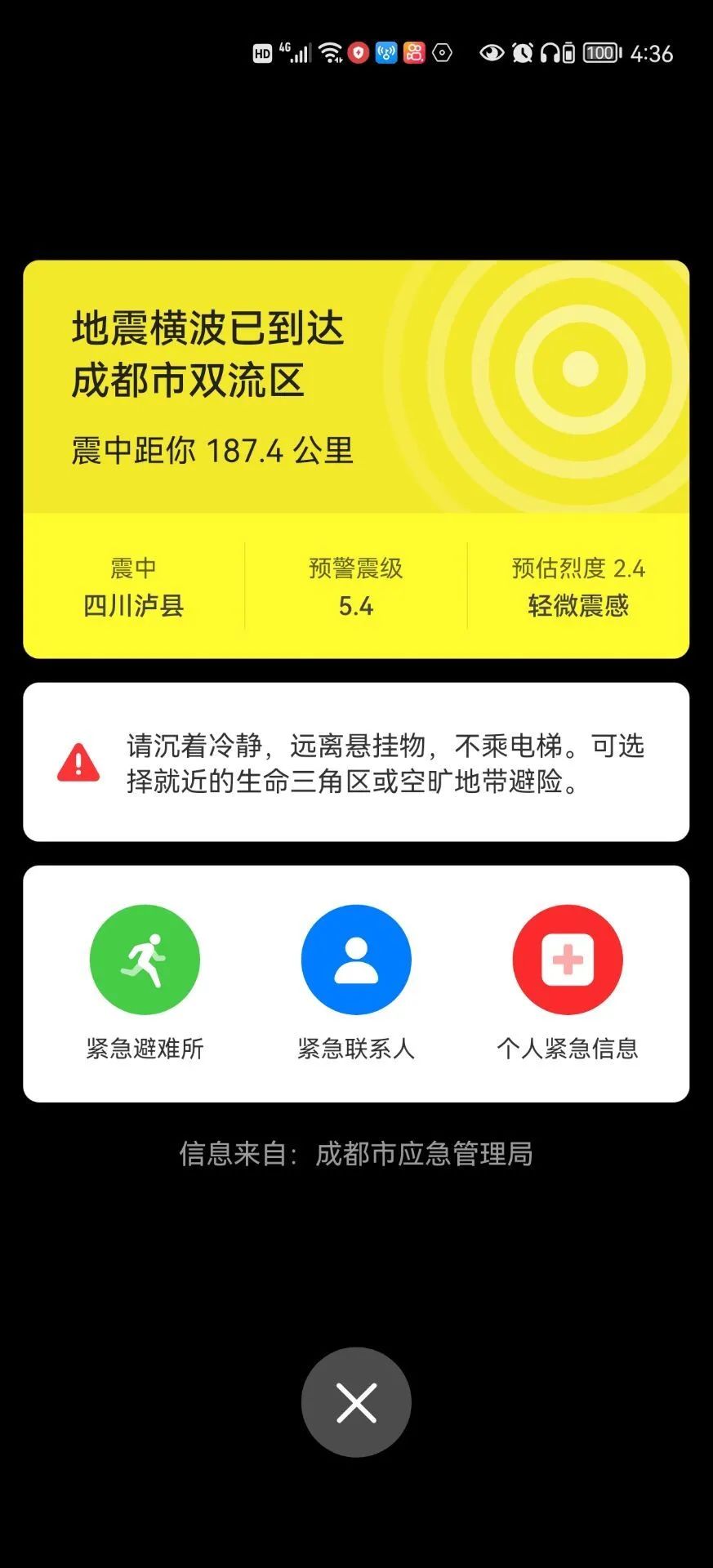This screenshot has width=713, height=1568.
Task: Open 紧急避难所 emergency shelter
Action: pos(145,960)
